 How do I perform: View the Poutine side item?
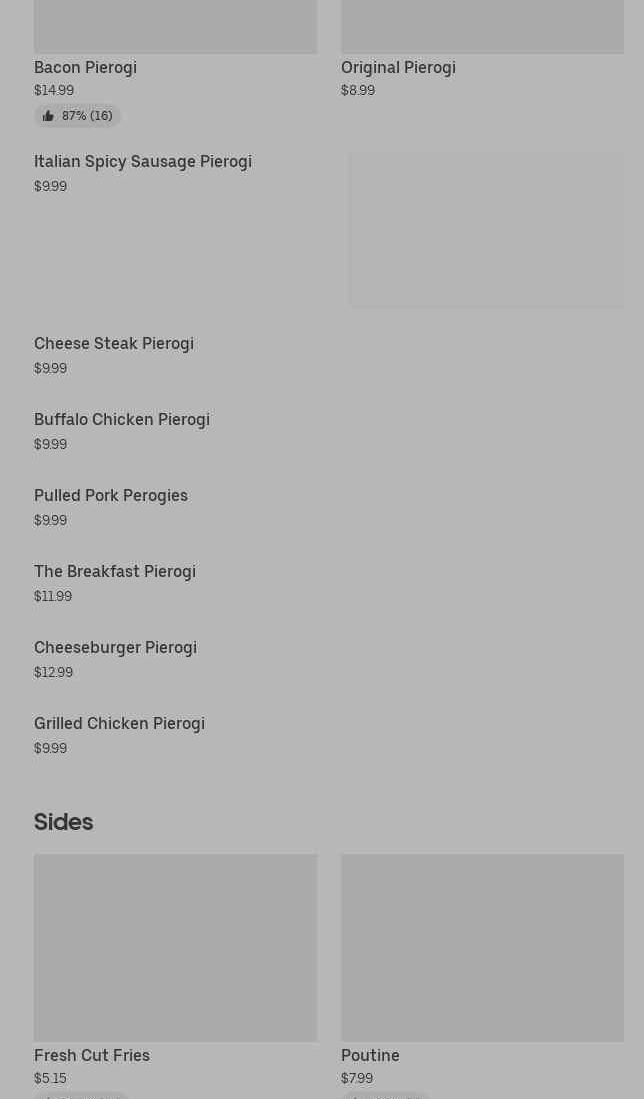tap(371, 1055)
